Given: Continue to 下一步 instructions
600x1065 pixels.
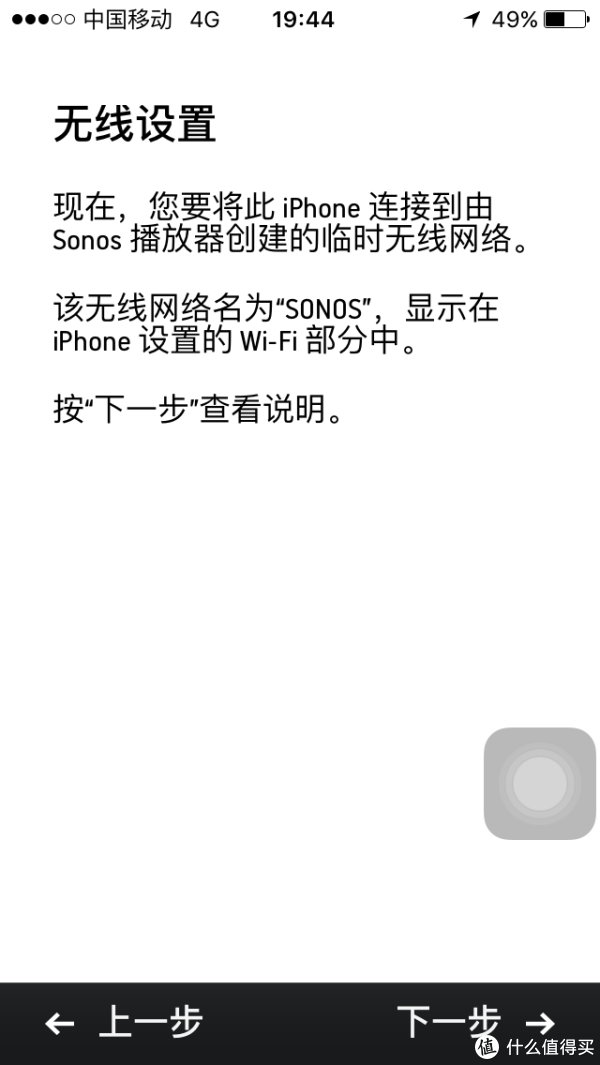Looking at the screenshot, I should coord(476,1022).
